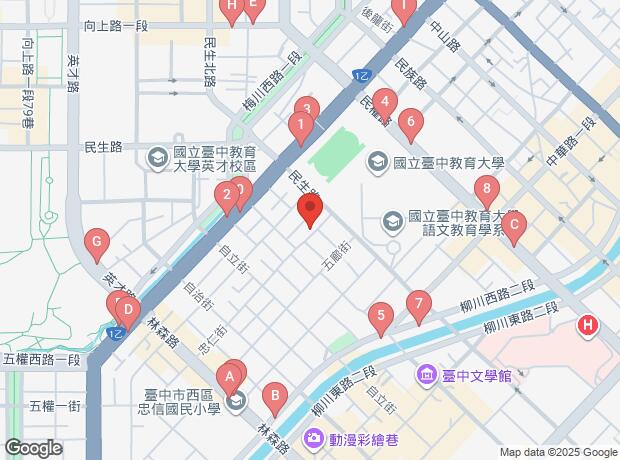Open map marker B near 林森路
The width and height of the screenshot is (620, 460).
(275, 396)
